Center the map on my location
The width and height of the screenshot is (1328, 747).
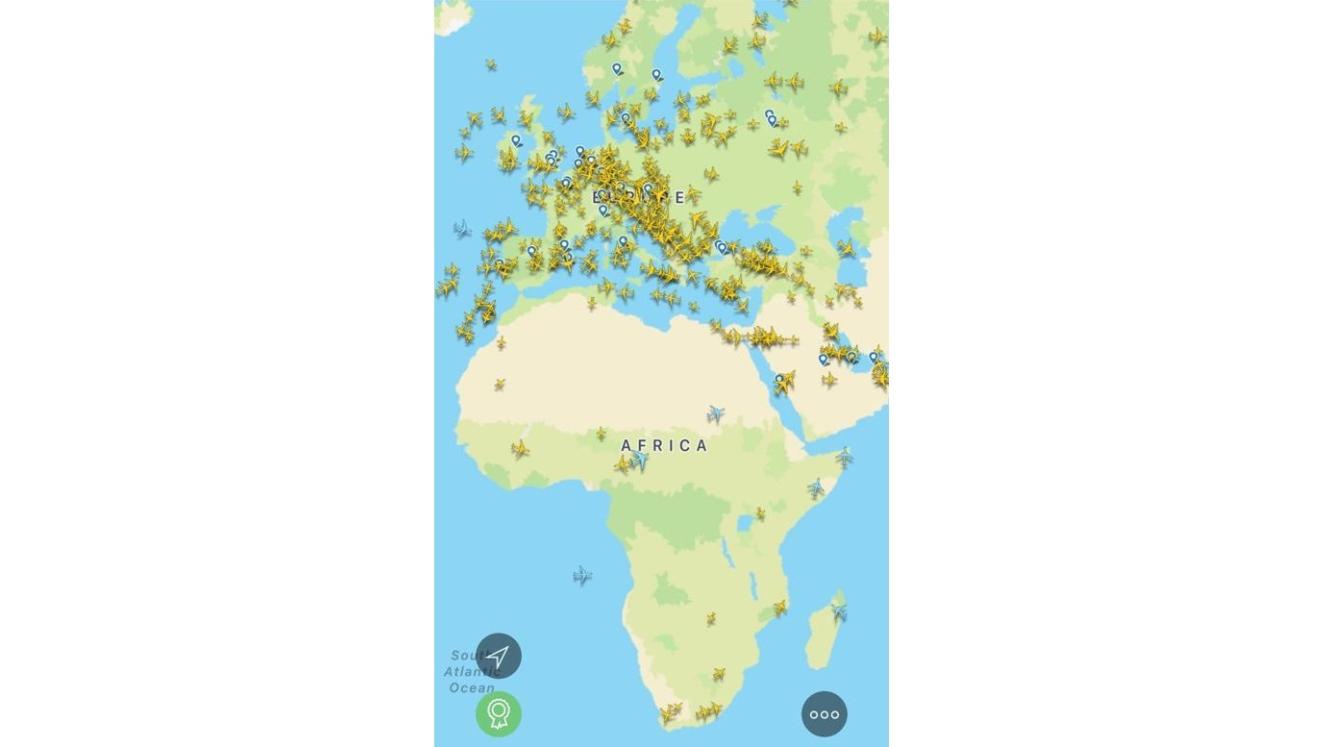tap(498, 656)
